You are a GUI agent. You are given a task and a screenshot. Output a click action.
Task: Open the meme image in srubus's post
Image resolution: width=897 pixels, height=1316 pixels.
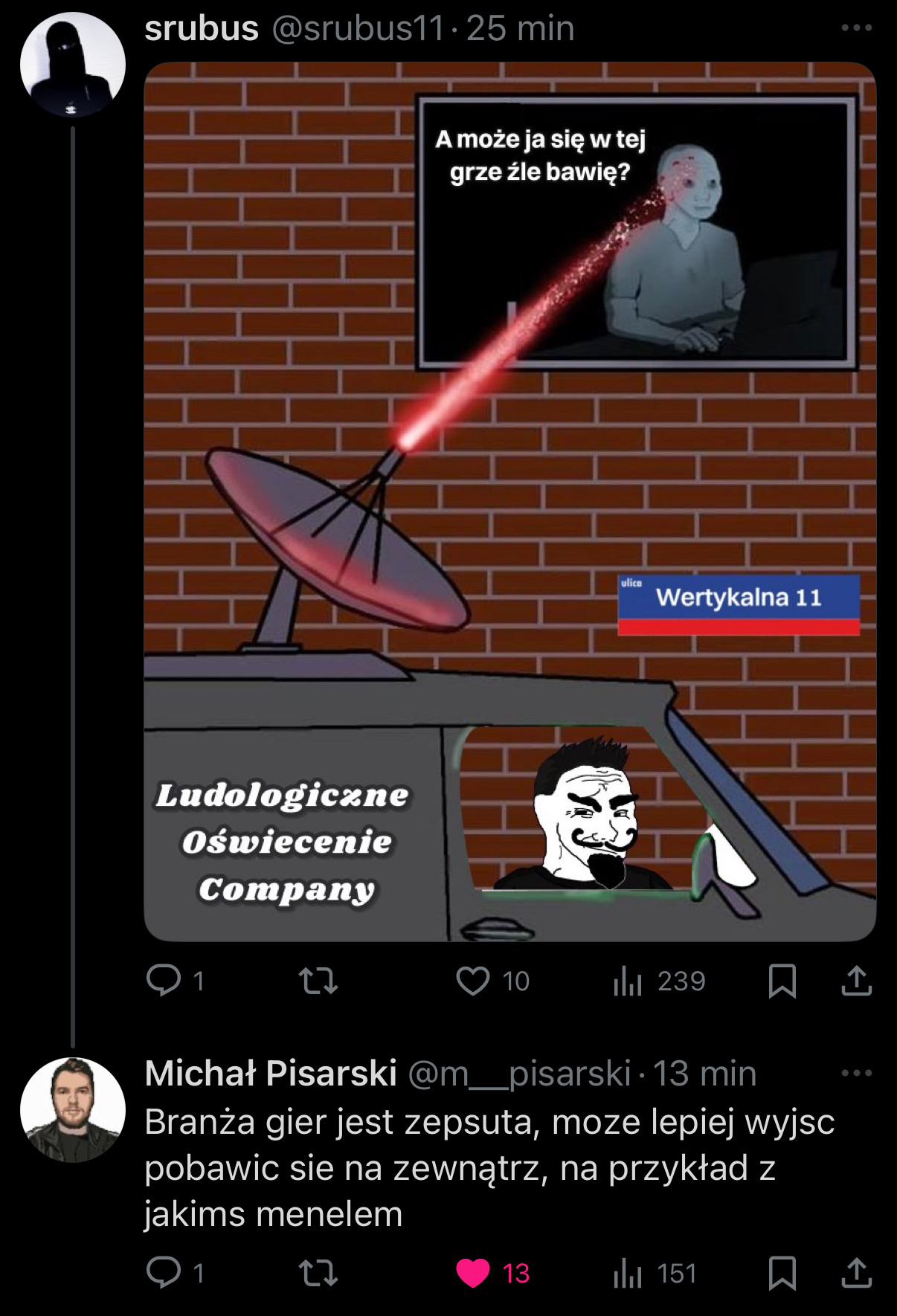tap(509, 501)
